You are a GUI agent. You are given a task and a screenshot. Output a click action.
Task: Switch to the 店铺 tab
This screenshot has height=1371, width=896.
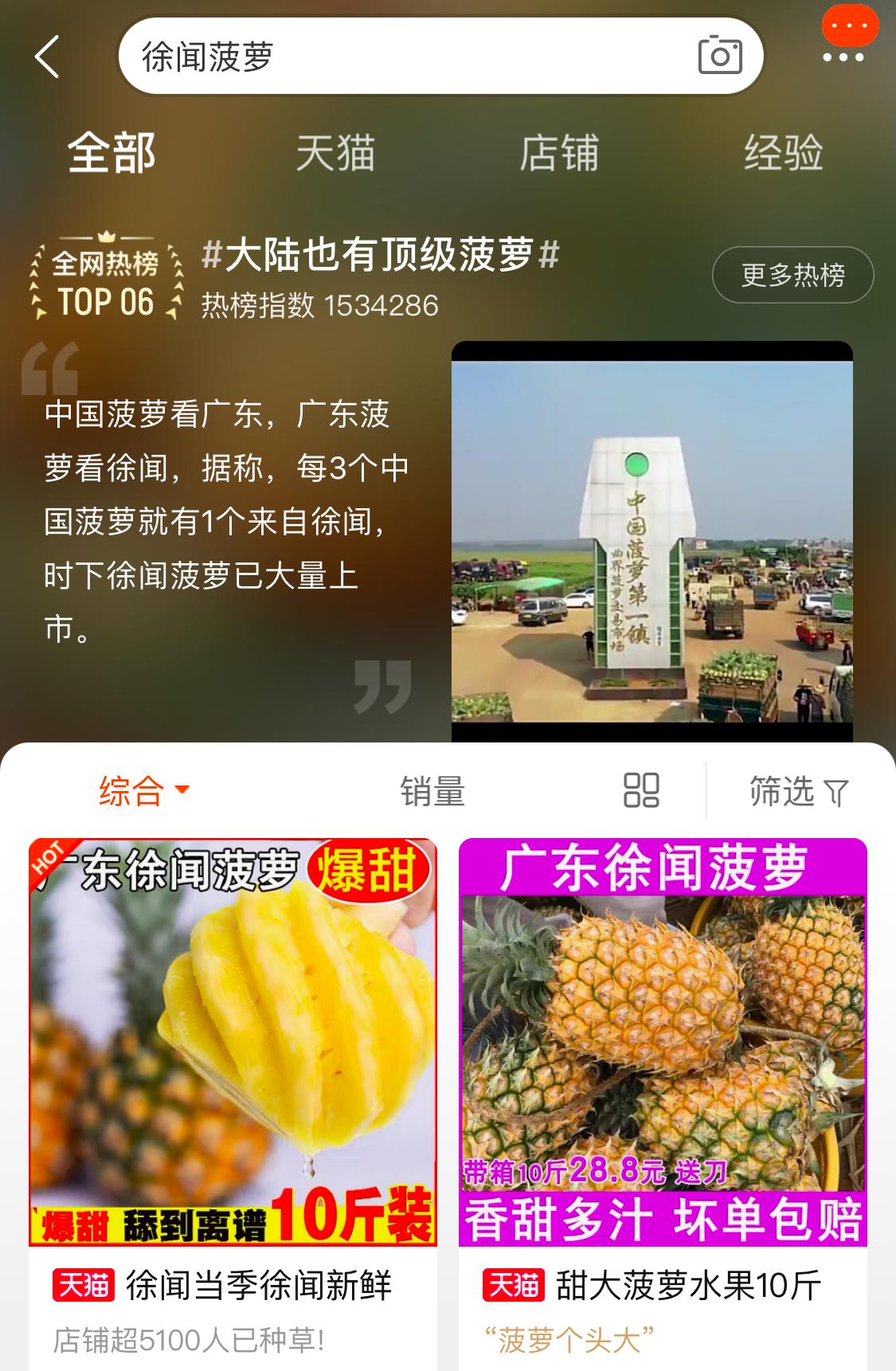(559, 152)
